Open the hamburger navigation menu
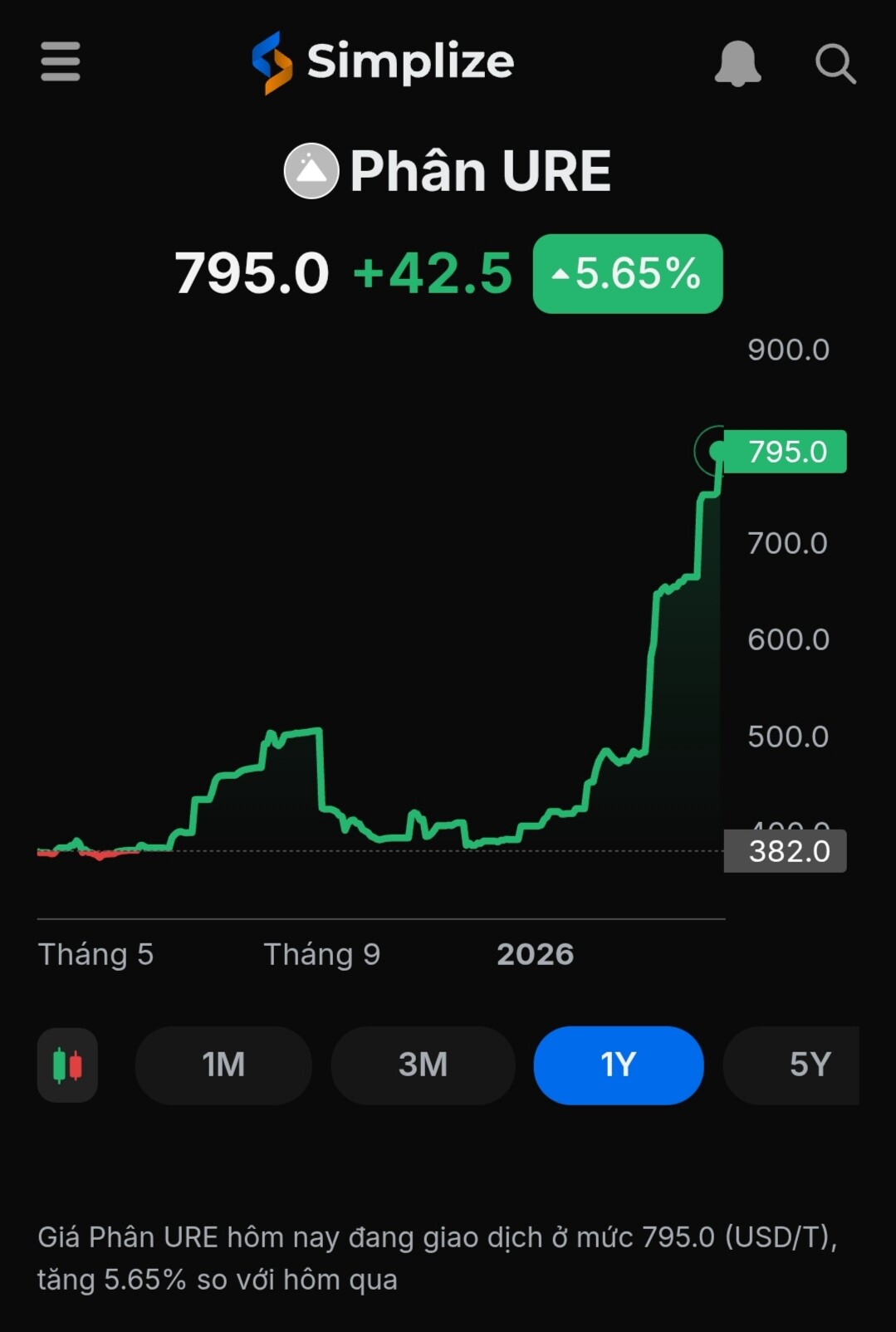This screenshot has width=896, height=1332. tap(61, 61)
